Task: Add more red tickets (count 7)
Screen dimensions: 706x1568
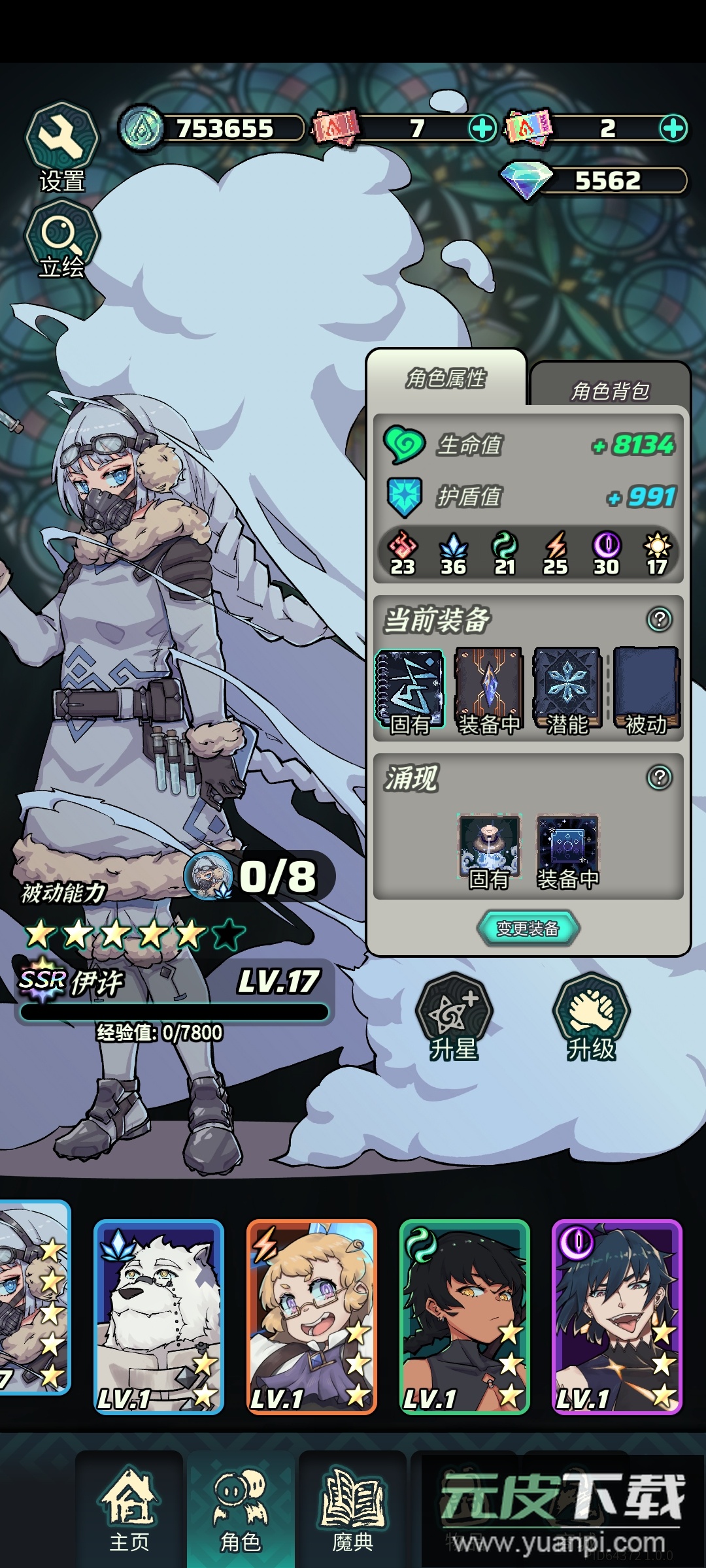Action: click(482, 128)
